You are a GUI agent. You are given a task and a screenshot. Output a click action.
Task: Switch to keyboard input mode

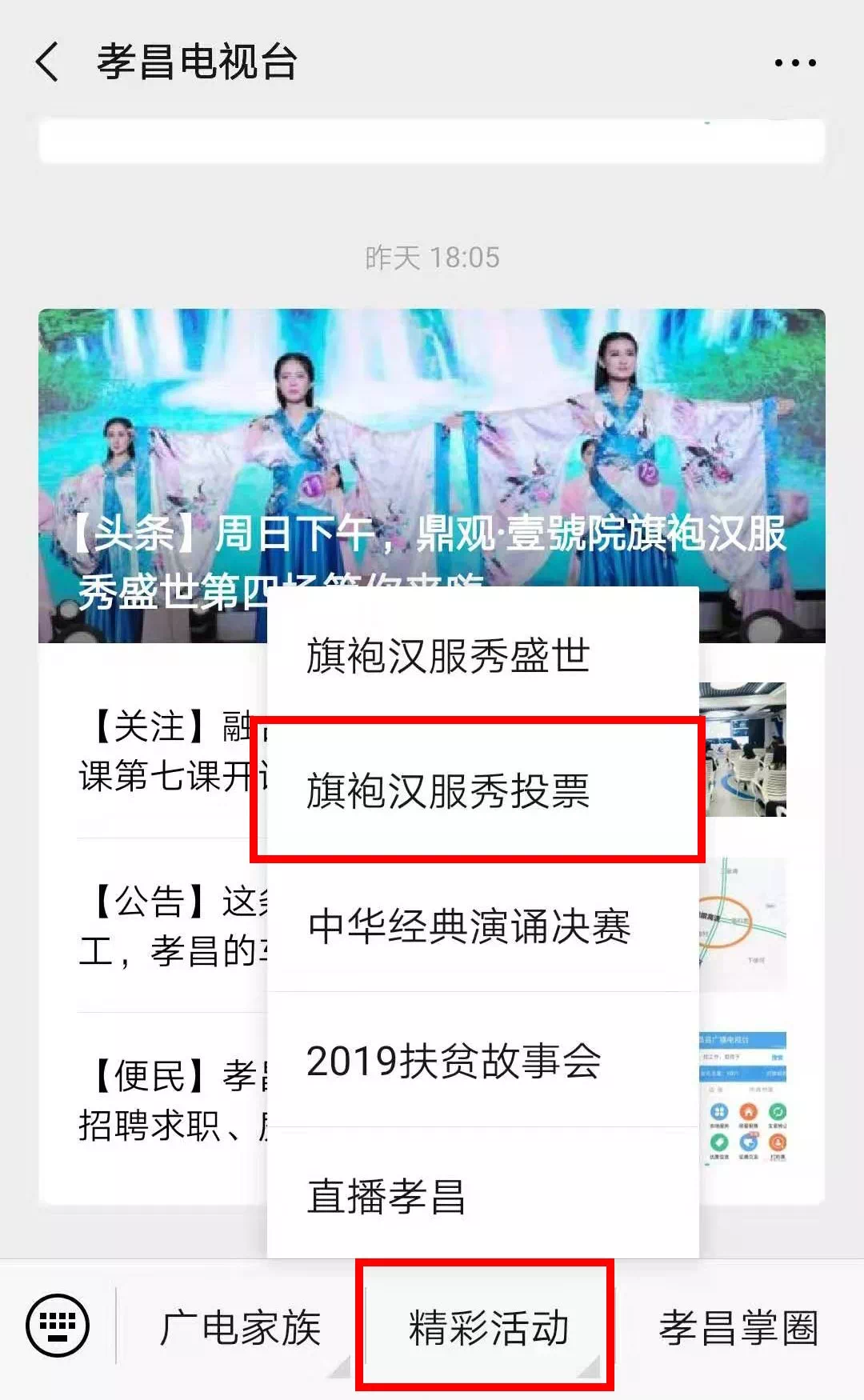pyautogui.click(x=58, y=1326)
